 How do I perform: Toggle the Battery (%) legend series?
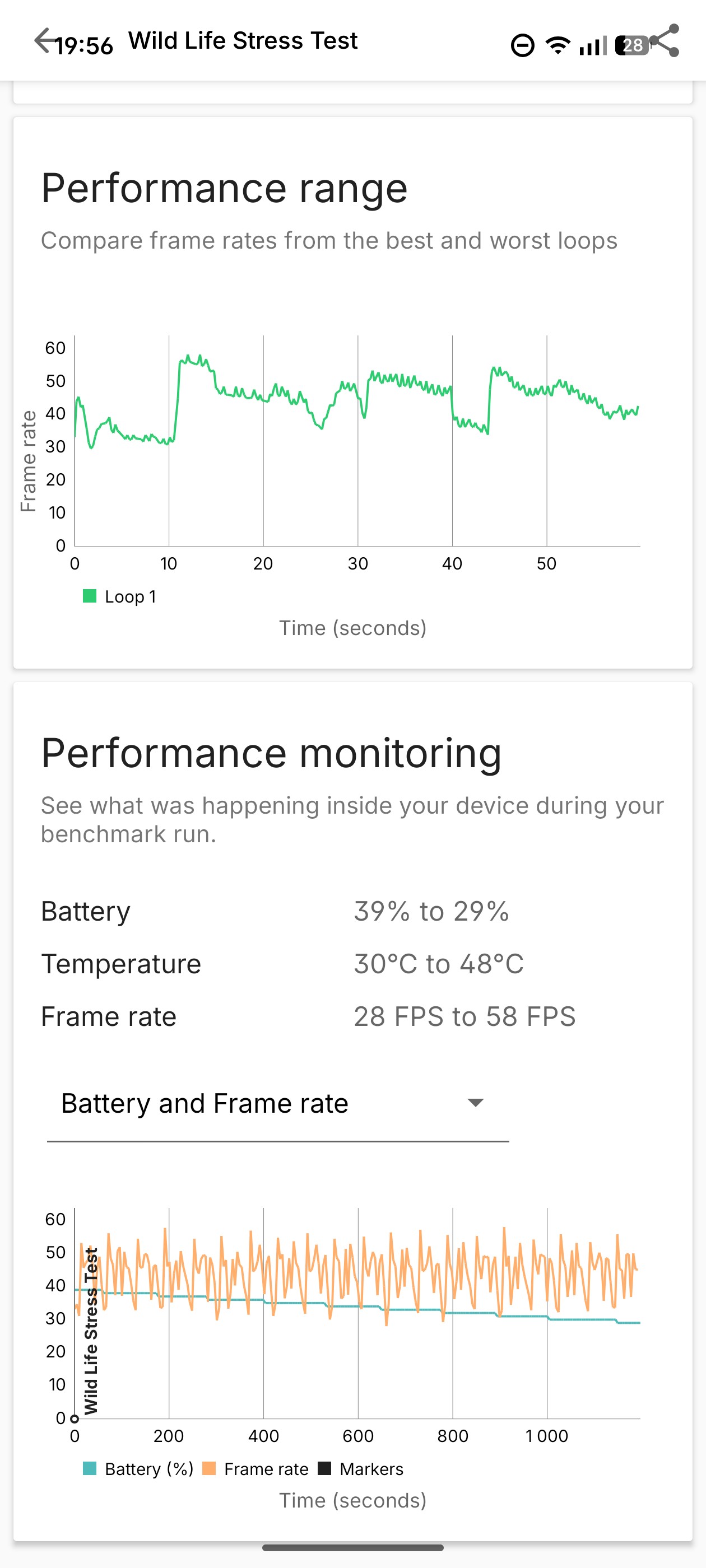138,1469
